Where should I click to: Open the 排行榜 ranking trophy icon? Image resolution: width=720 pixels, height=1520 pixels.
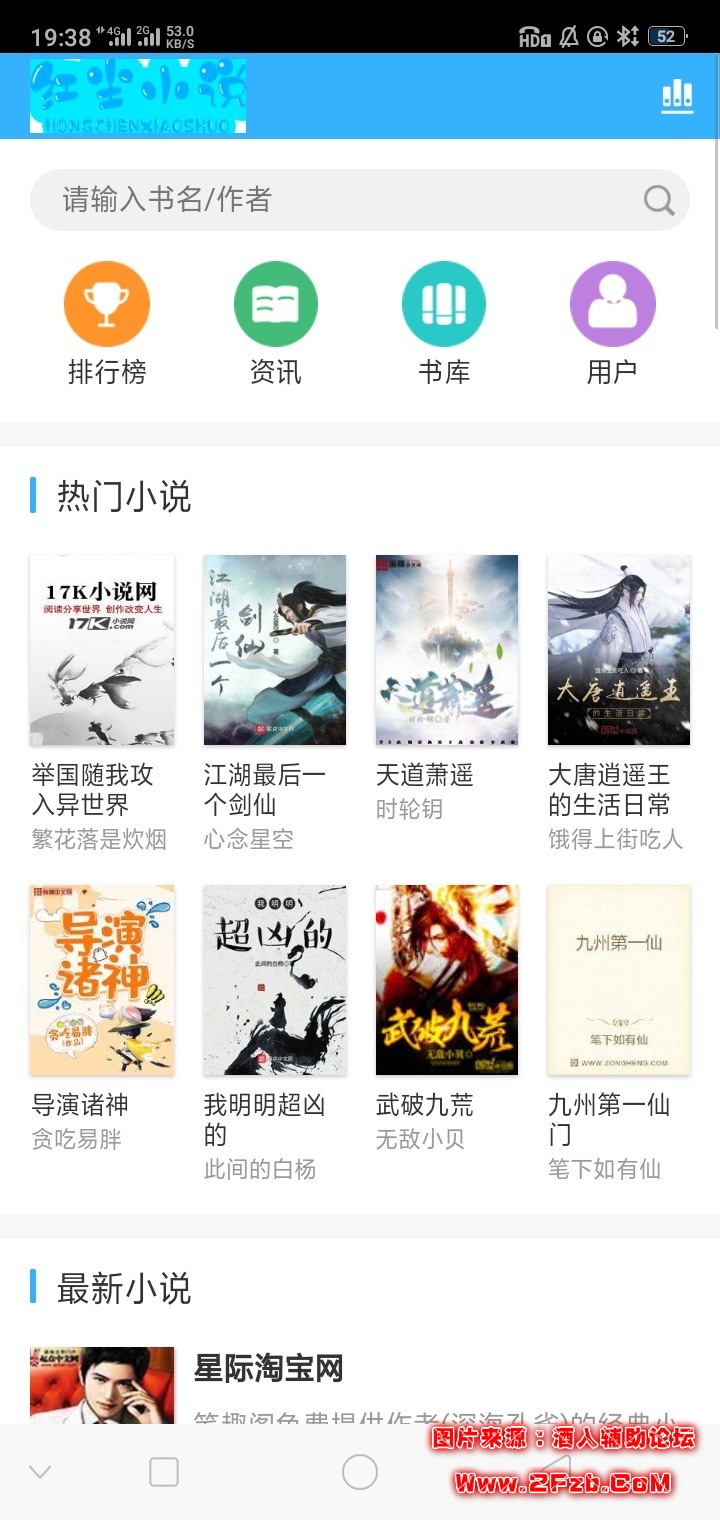click(107, 303)
